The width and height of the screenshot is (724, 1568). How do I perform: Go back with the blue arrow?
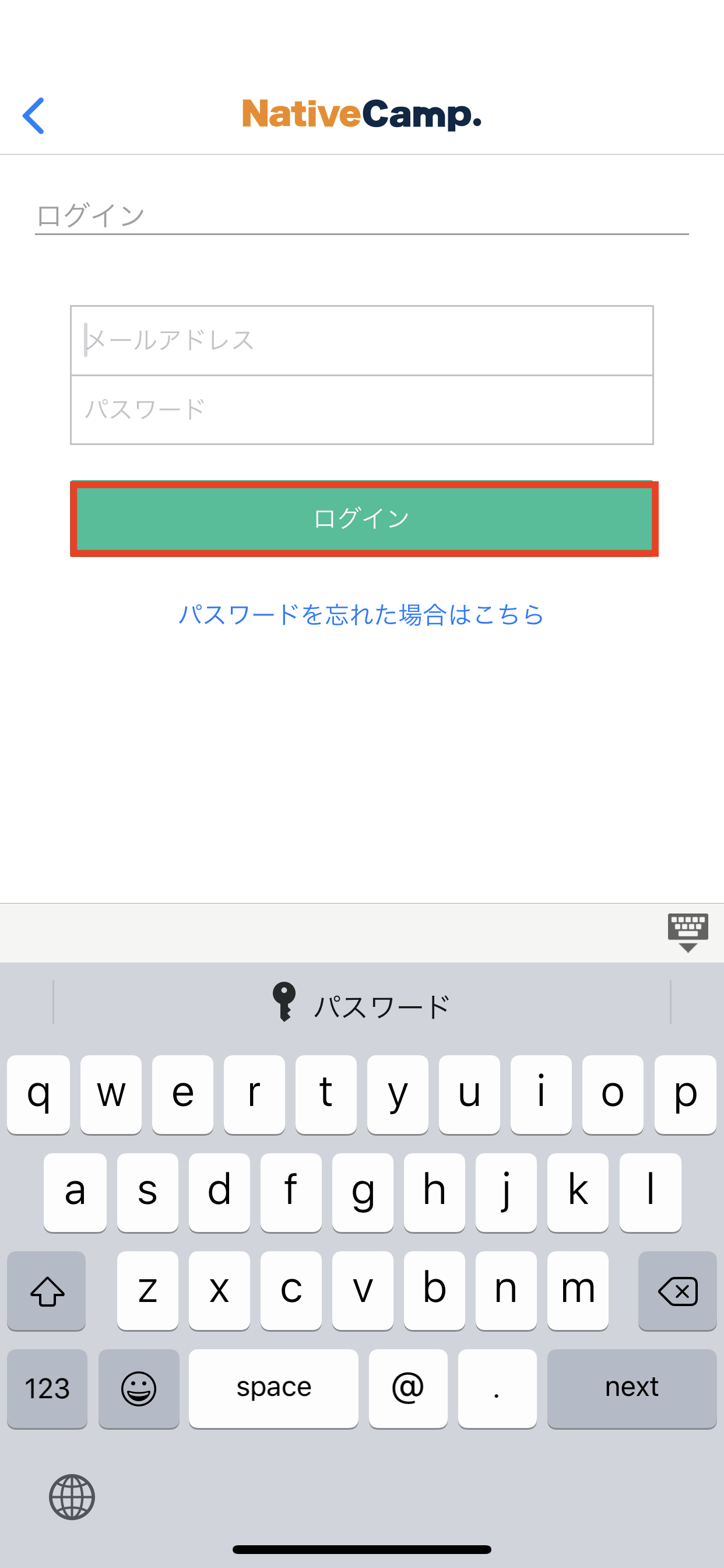(x=33, y=115)
